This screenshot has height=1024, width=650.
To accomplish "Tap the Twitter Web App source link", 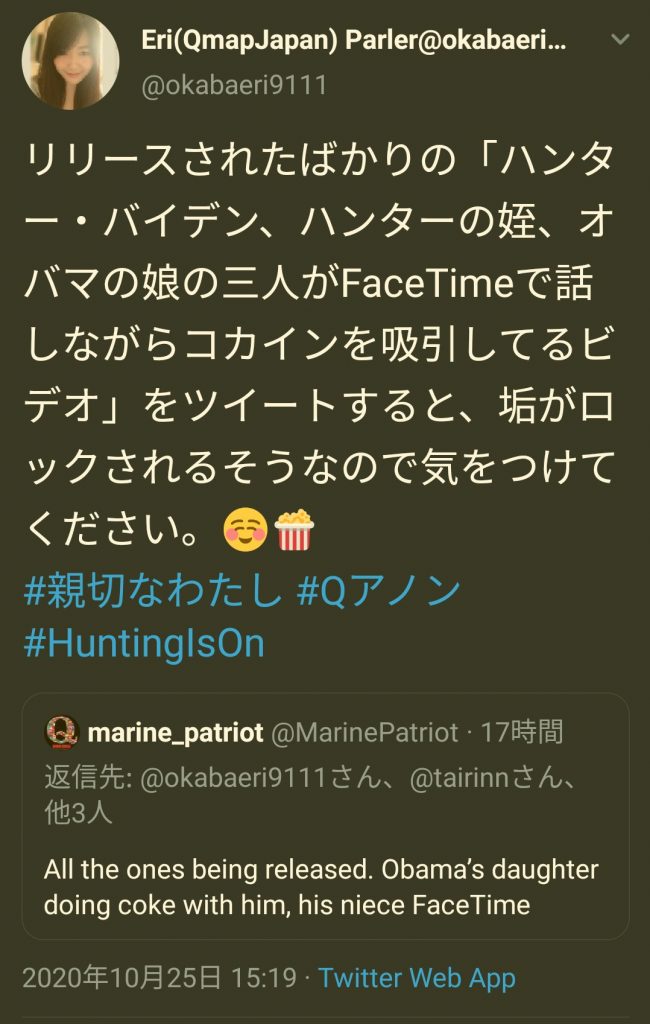I will click(x=418, y=978).
